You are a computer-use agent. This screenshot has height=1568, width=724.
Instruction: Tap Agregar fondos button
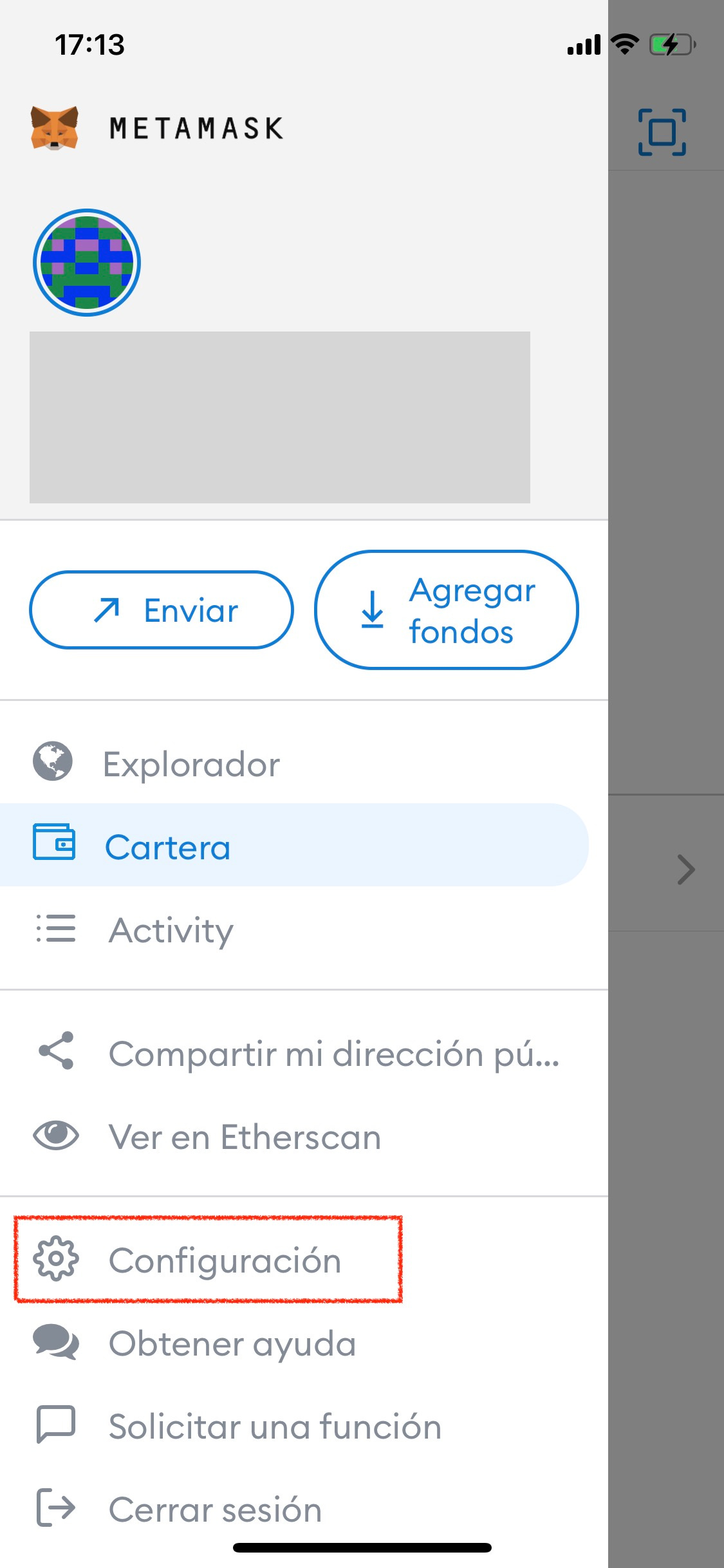(x=447, y=610)
